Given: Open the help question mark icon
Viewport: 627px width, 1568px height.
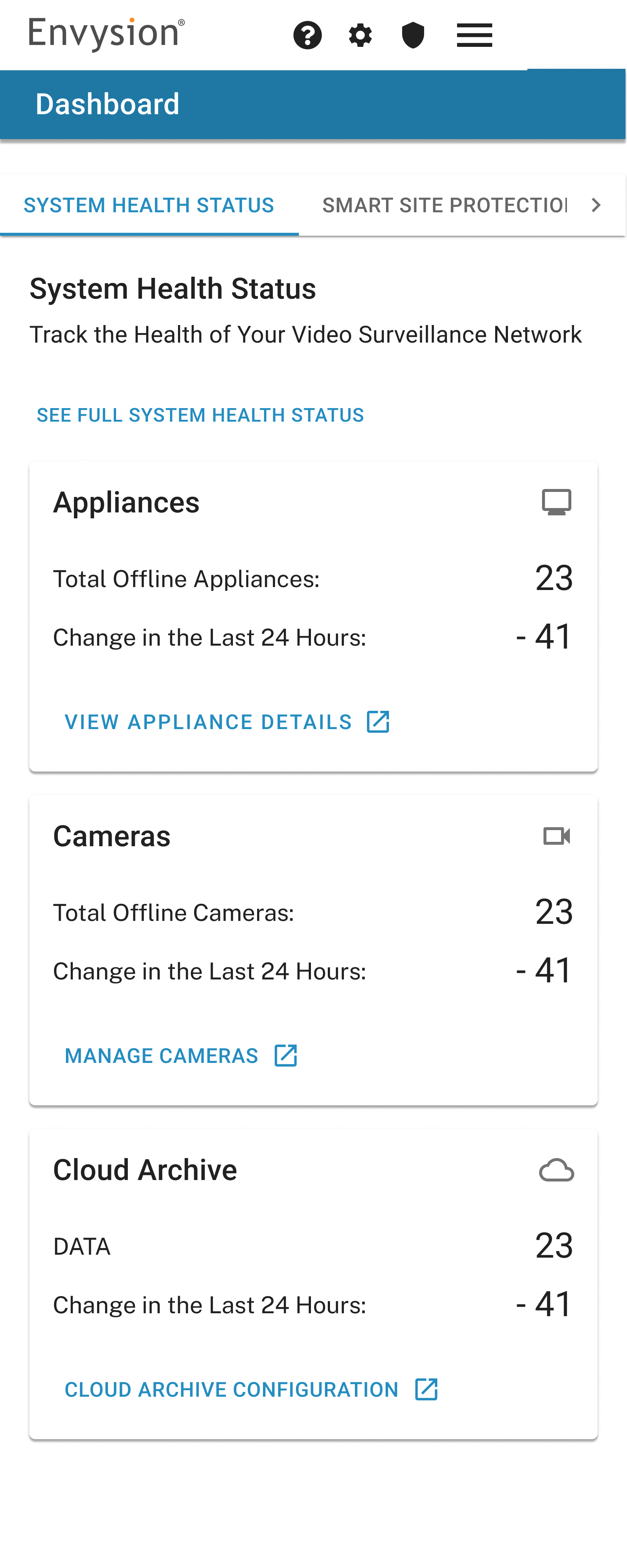Looking at the screenshot, I should click(307, 35).
